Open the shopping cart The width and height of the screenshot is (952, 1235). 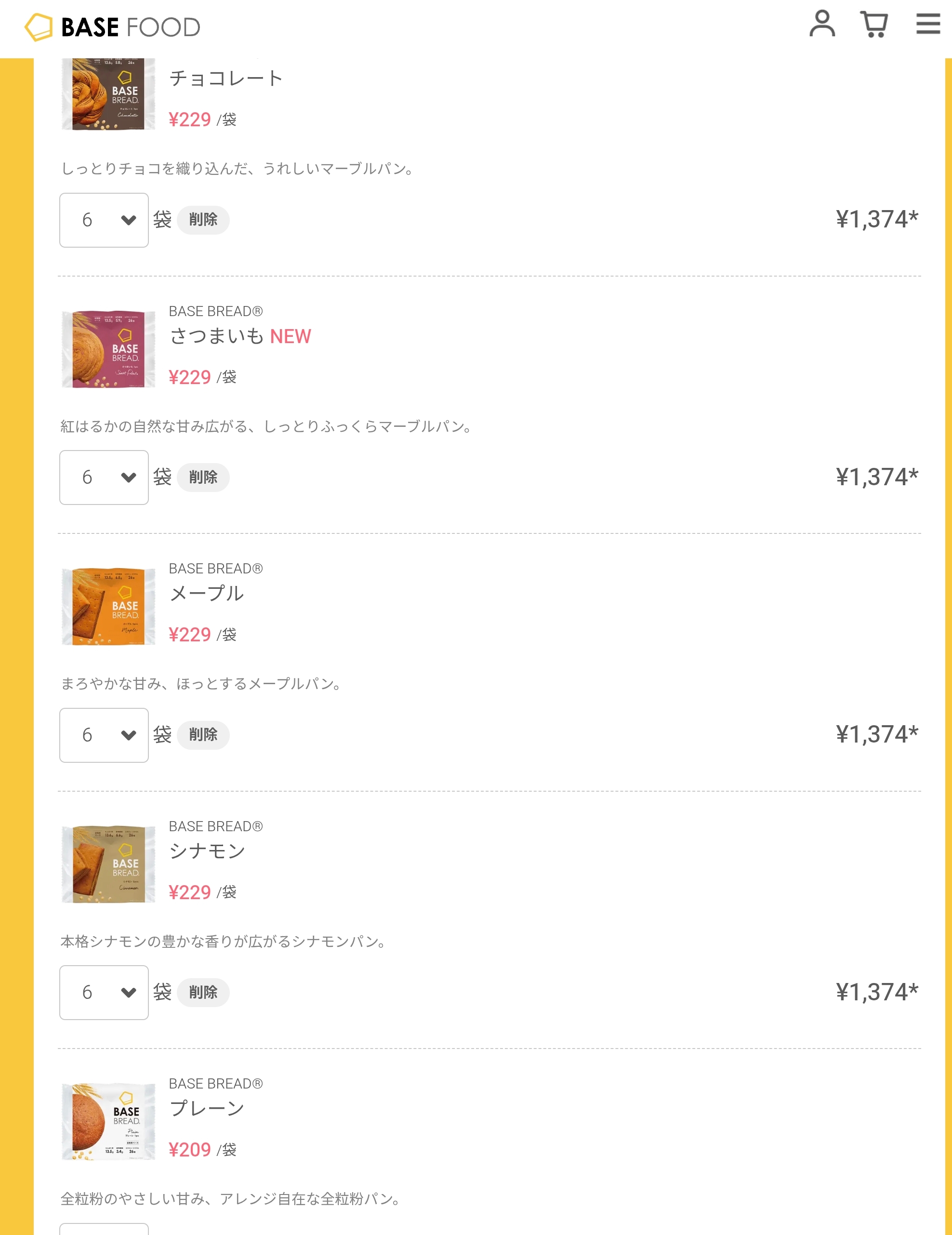(873, 24)
